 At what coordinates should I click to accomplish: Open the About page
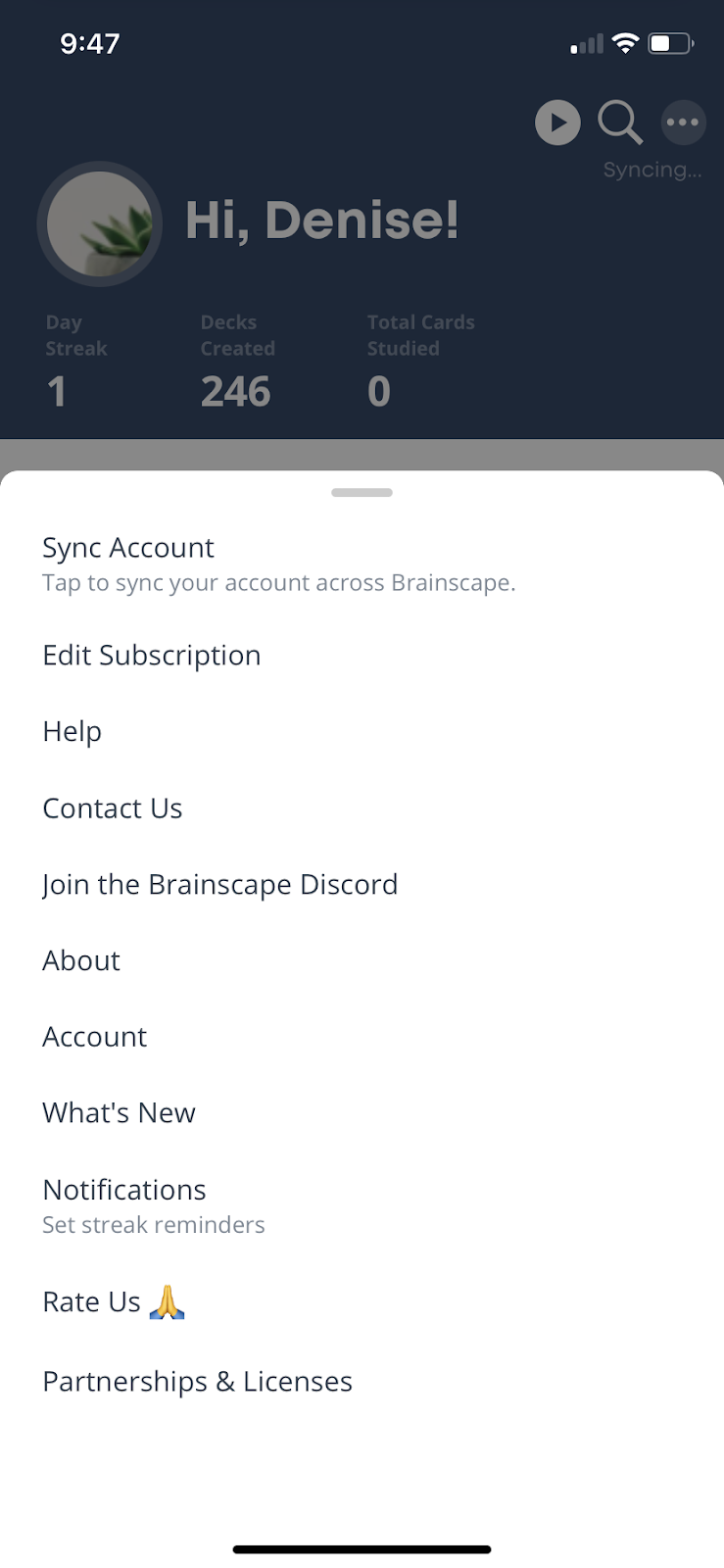(x=362, y=961)
